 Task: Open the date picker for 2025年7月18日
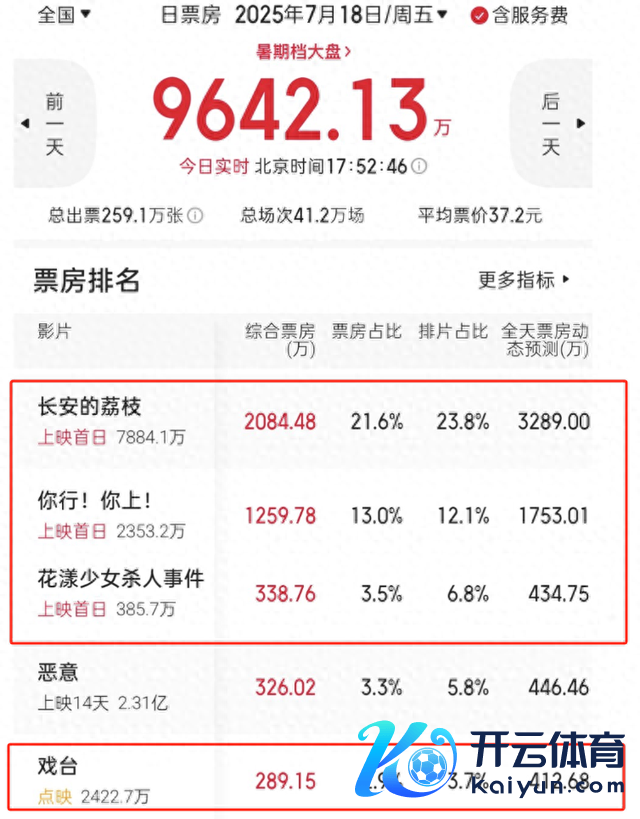(341, 15)
